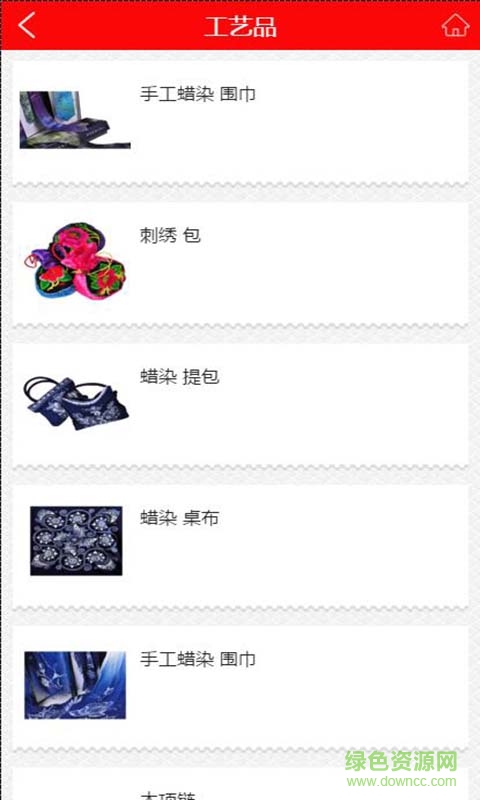Open the home icon in the header
Viewport: 480px width, 800px height.
pos(454,25)
